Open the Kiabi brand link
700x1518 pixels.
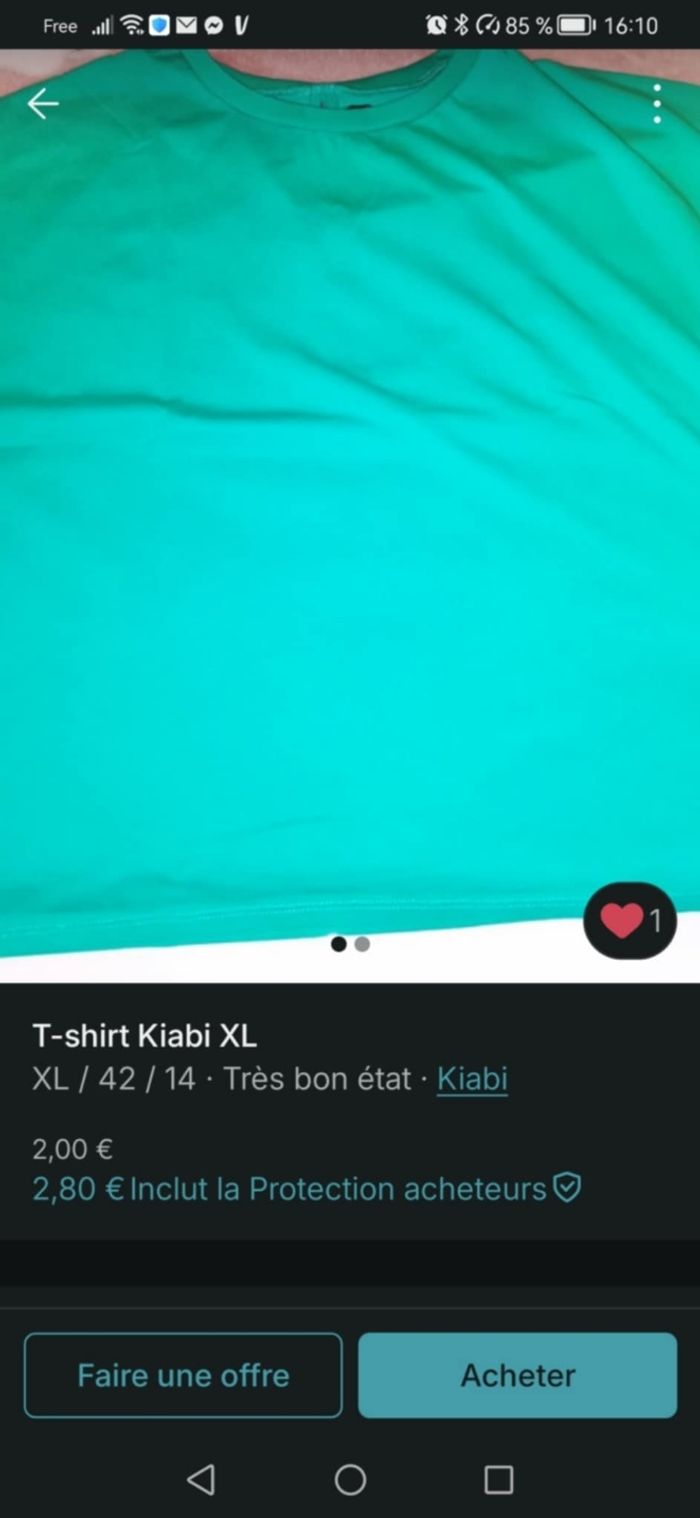click(x=472, y=1079)
